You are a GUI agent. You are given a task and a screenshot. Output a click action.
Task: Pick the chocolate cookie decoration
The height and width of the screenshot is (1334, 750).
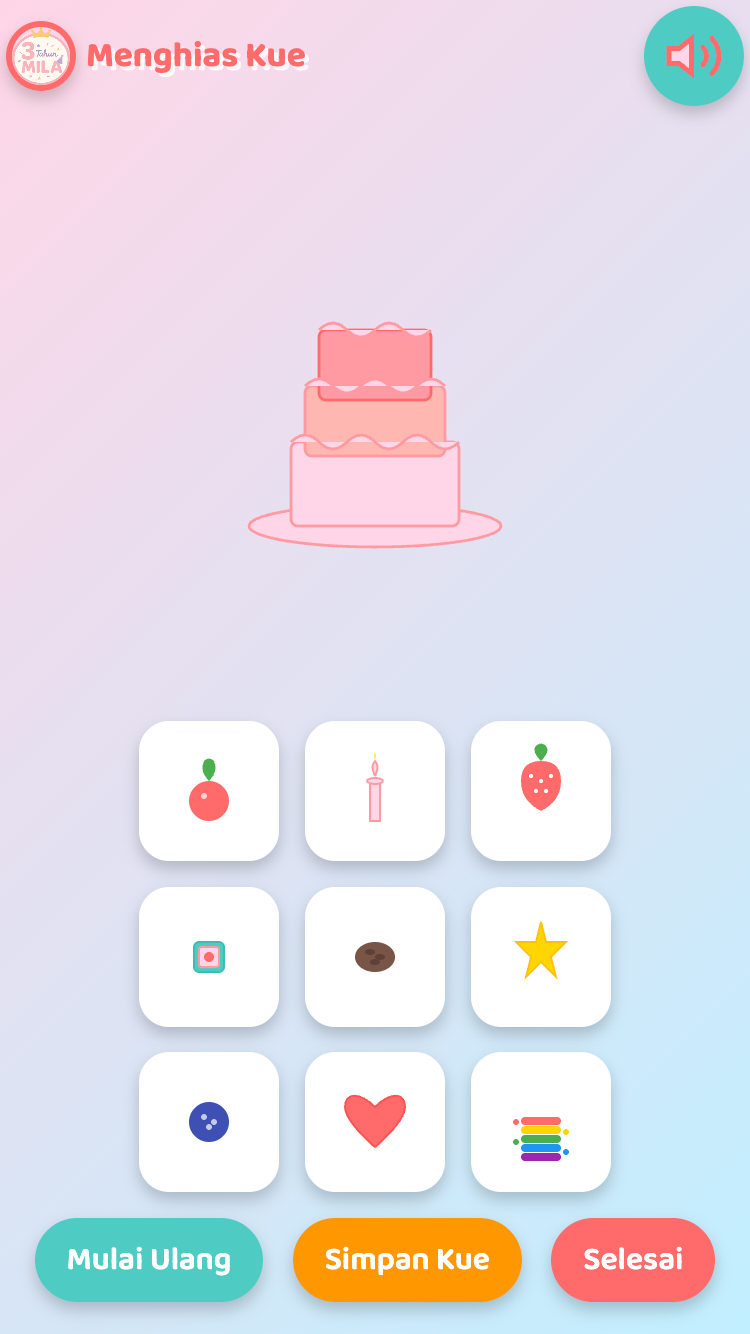(x=375, y=957)
